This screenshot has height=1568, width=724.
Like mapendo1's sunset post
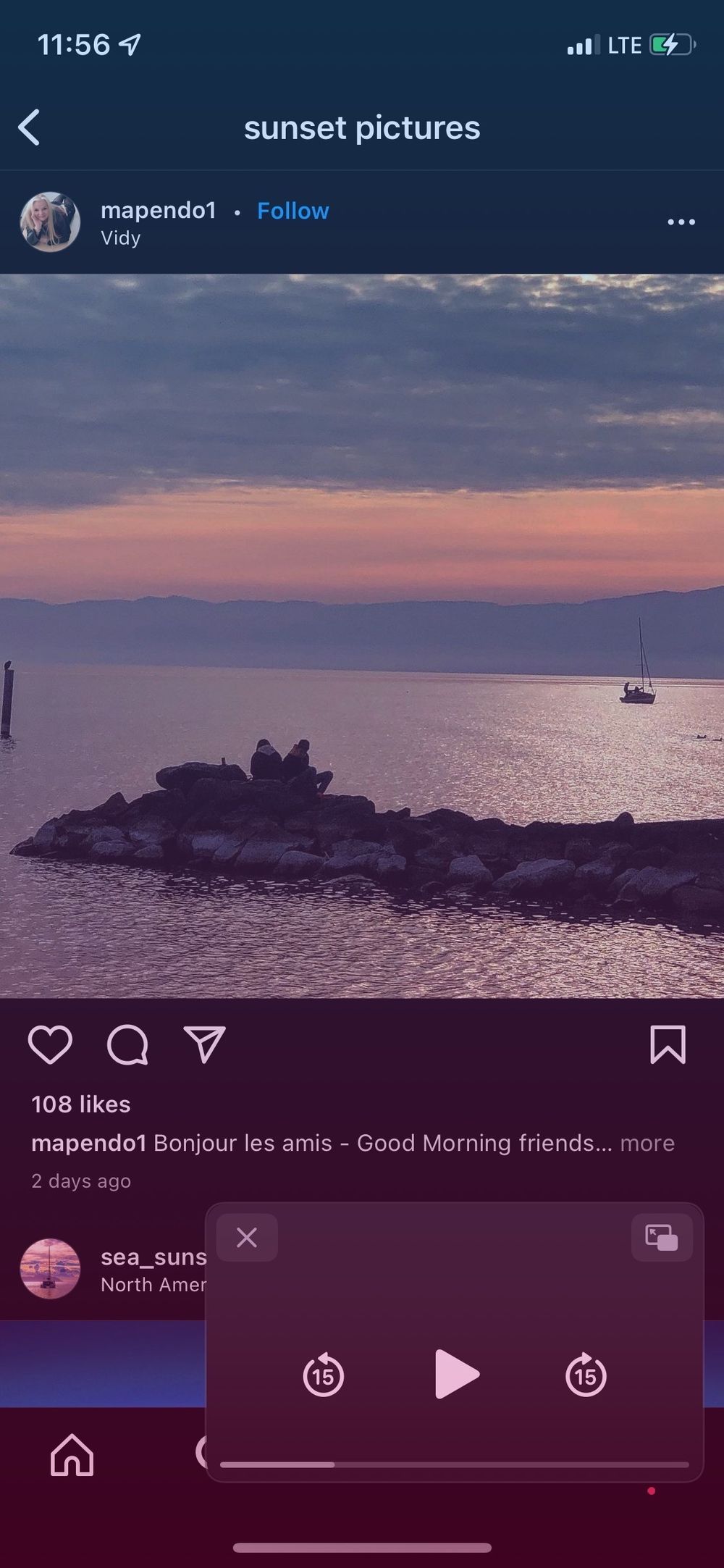50,1044
